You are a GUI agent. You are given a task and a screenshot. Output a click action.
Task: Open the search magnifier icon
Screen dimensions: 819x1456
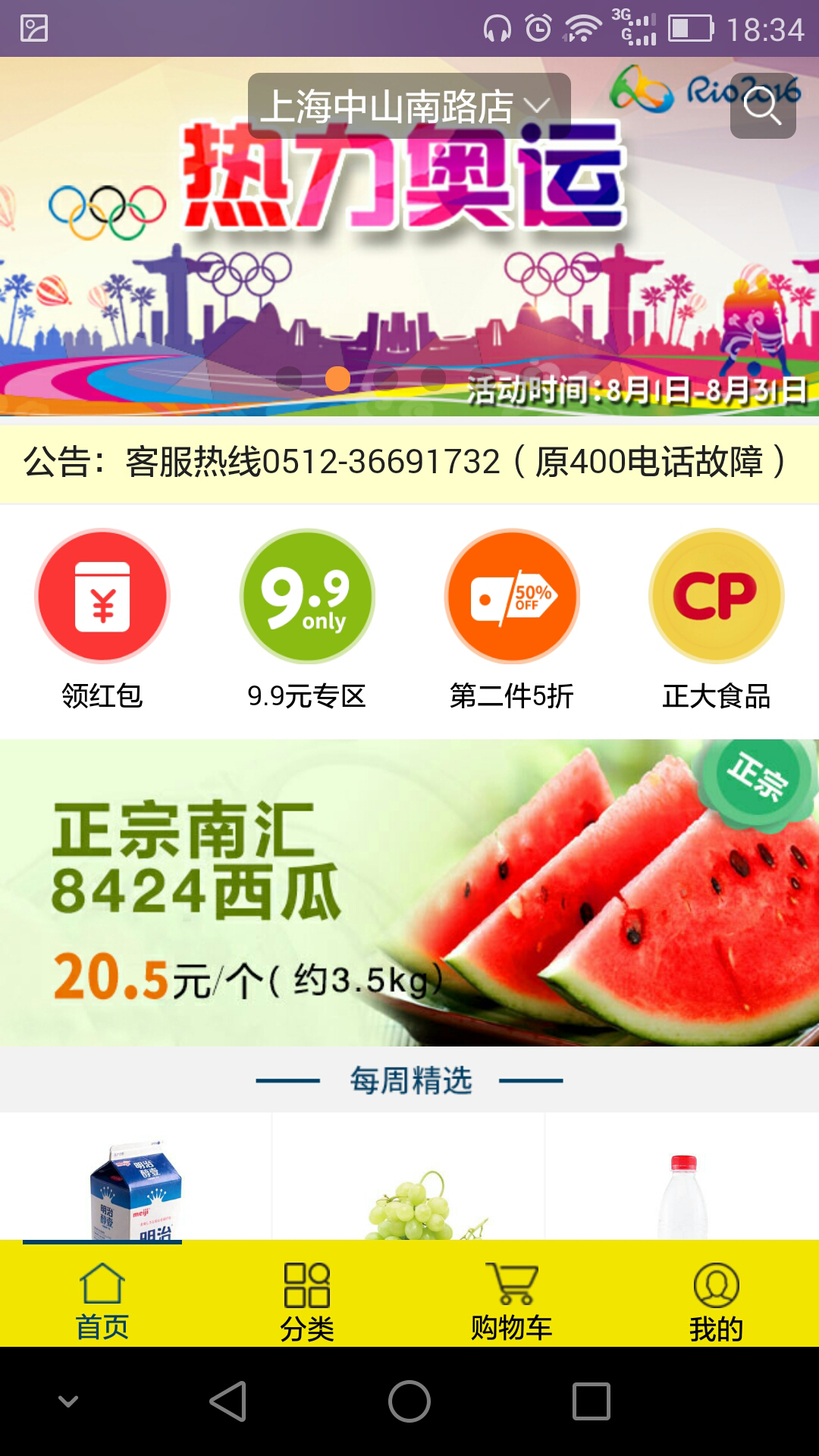point(762,105)
